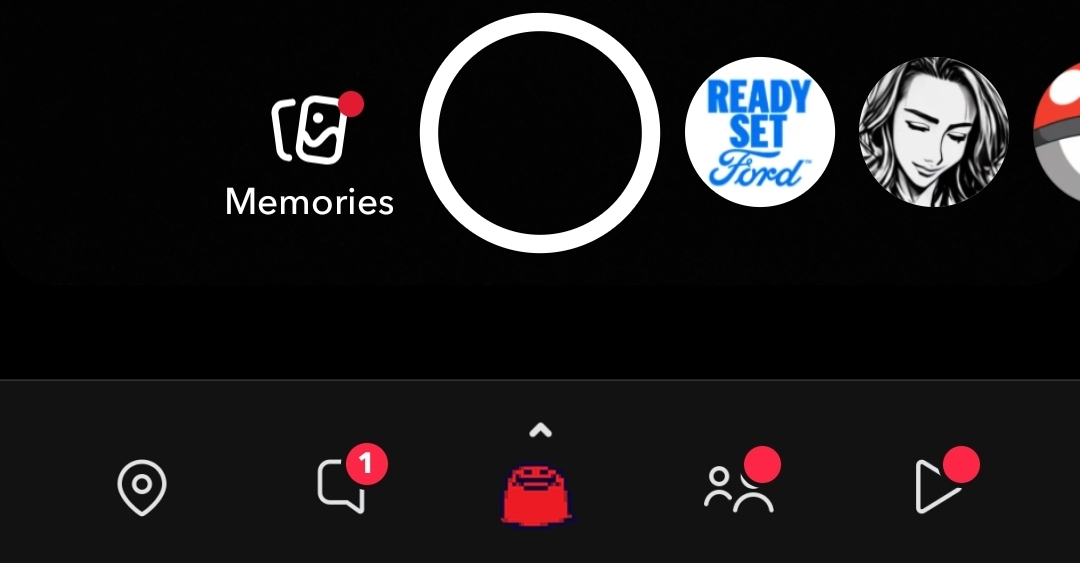The width and height of the screenshot is (1080, 563).
Task: Select the Ready Set Ford lens
Action: point(760,132)
